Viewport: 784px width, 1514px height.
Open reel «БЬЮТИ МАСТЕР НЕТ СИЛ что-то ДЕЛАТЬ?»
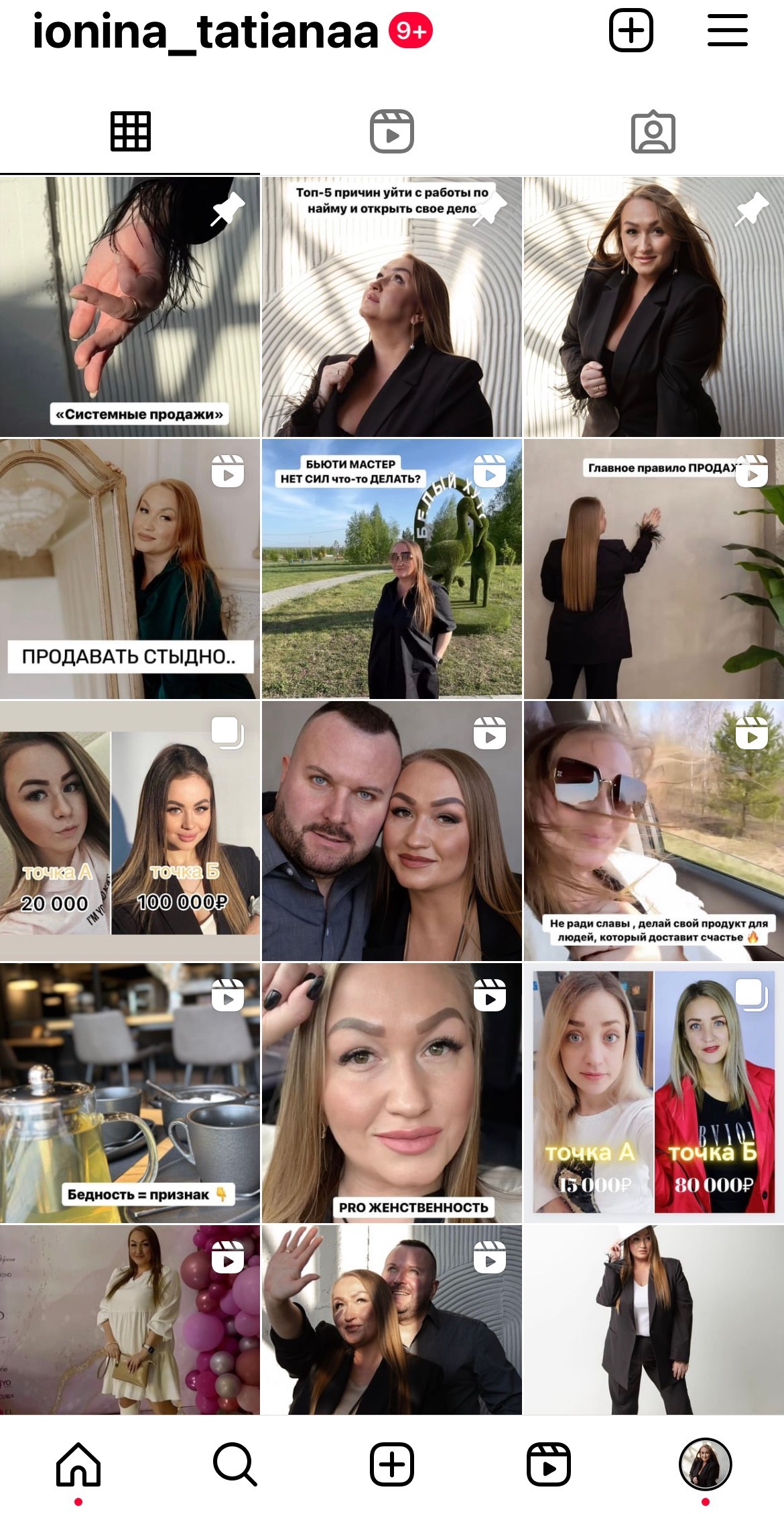(392, 569)
